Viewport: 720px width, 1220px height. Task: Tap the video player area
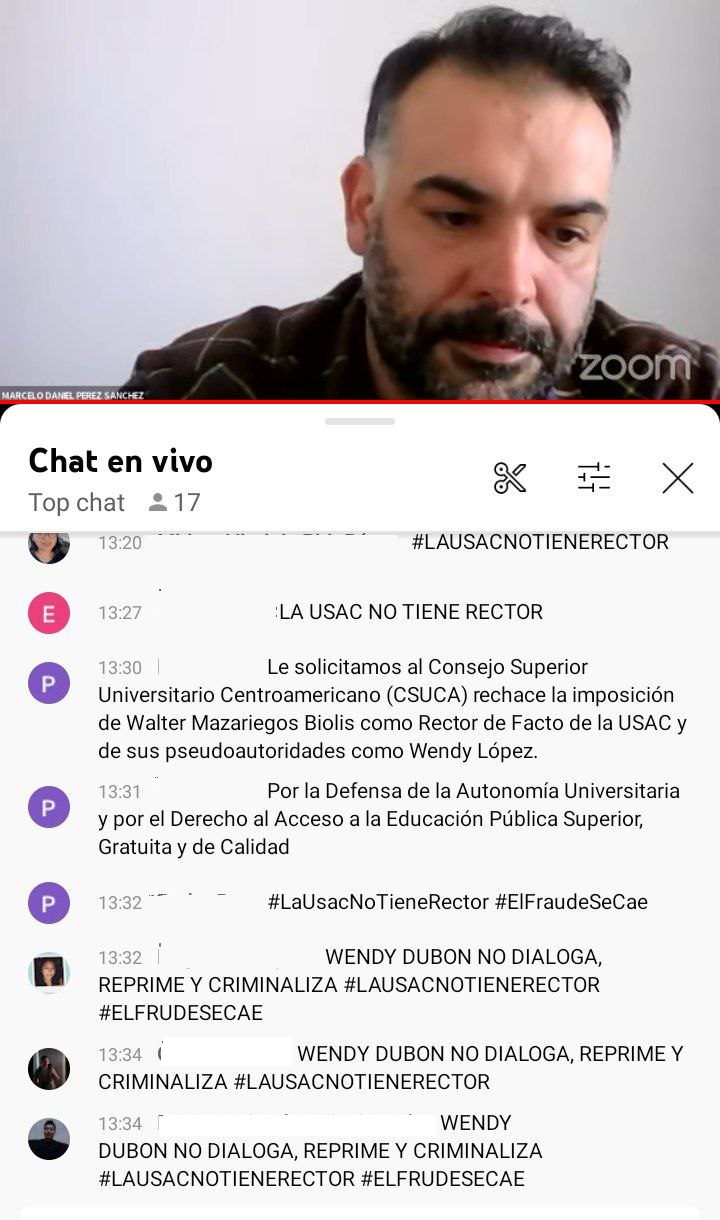[x=360, y=200]
